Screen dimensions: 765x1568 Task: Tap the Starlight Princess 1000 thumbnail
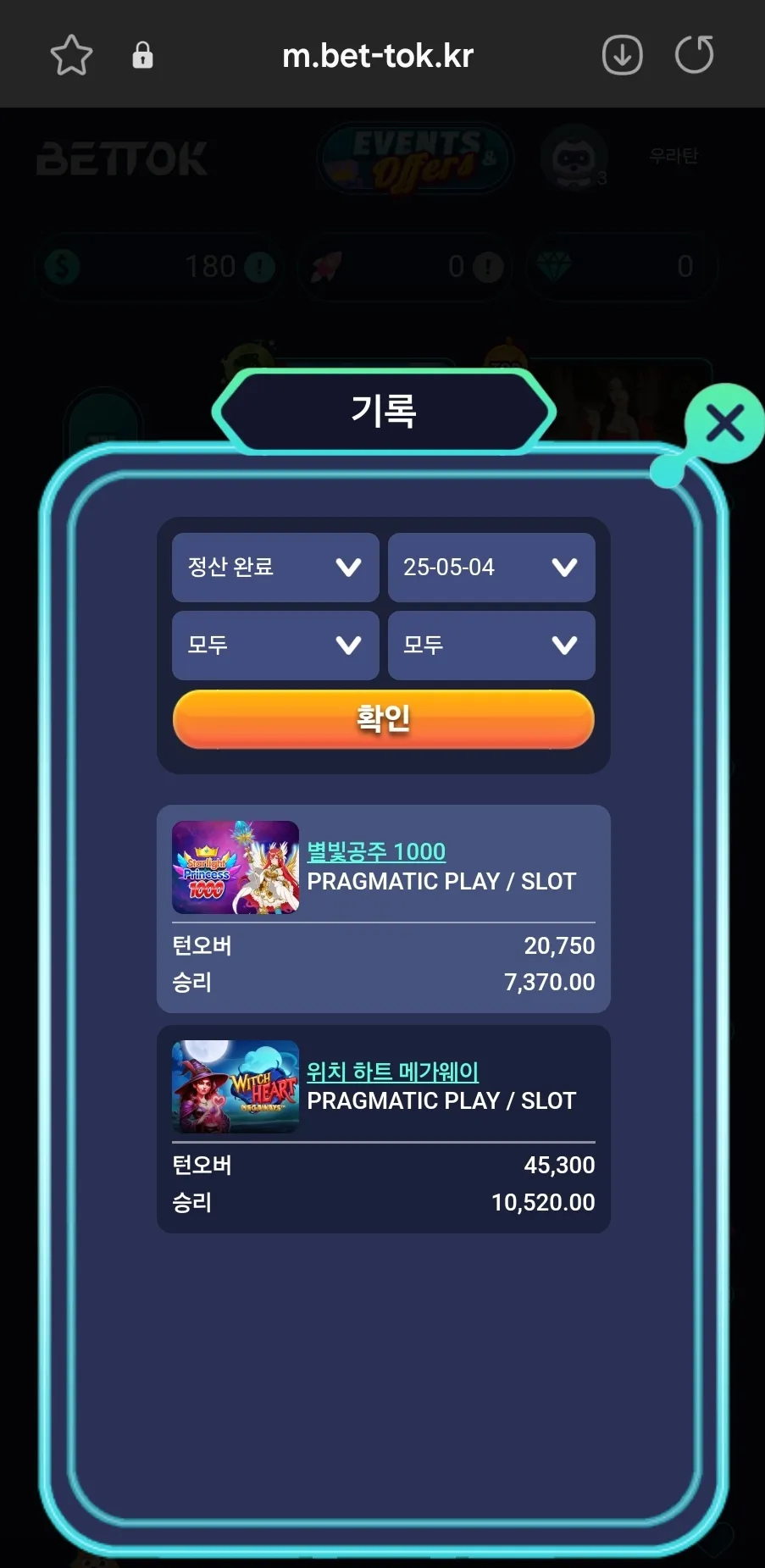(x=236, y=867)
